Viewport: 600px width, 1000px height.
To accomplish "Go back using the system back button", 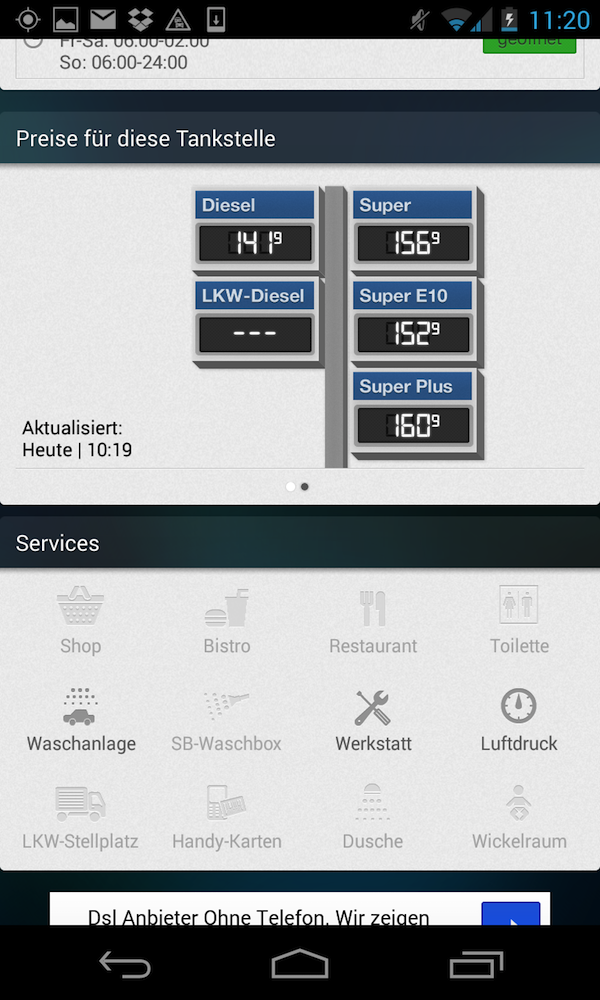I will coord(124,965).
